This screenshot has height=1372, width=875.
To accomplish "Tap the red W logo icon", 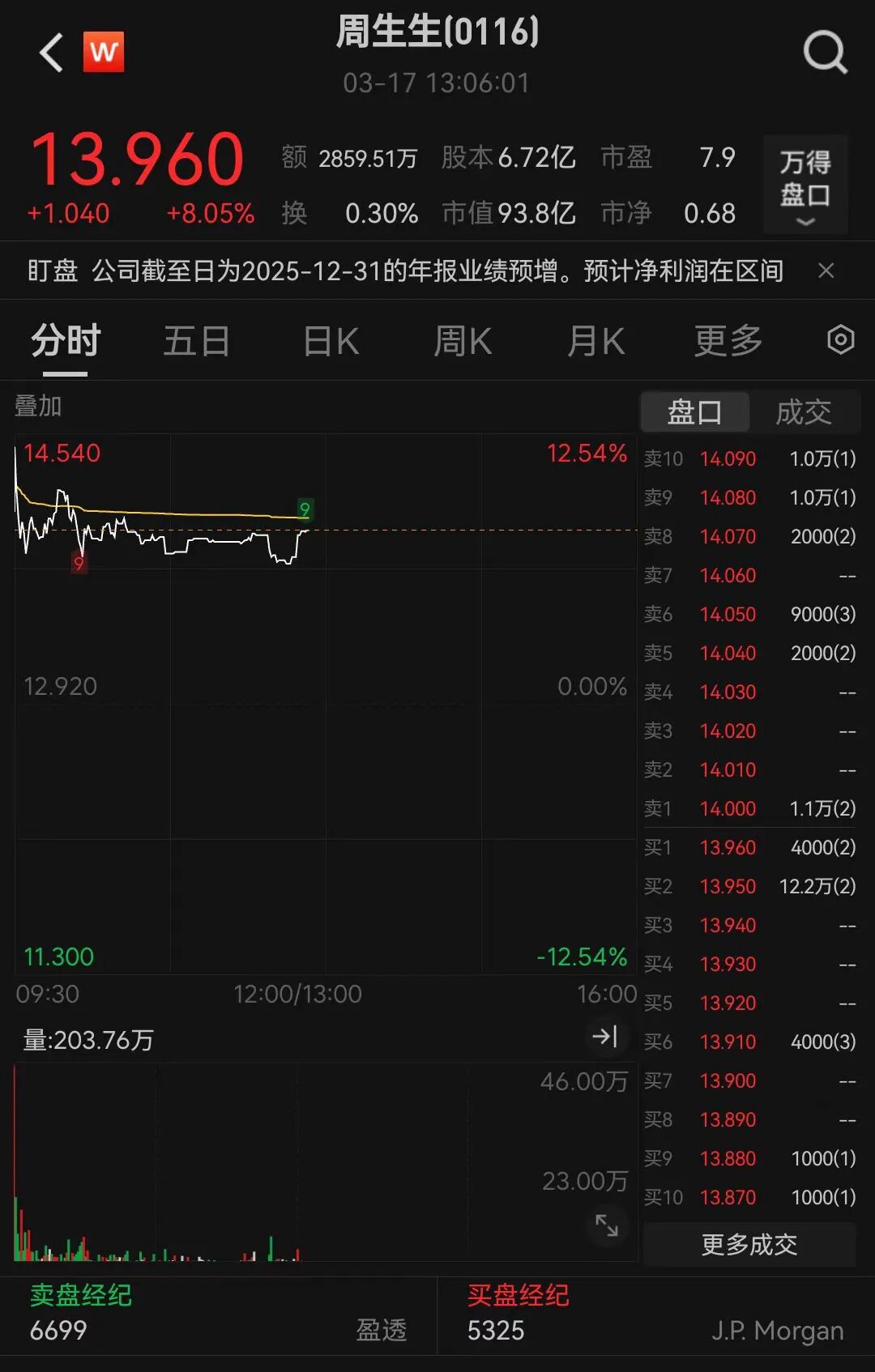I will [x=104, y=53].
